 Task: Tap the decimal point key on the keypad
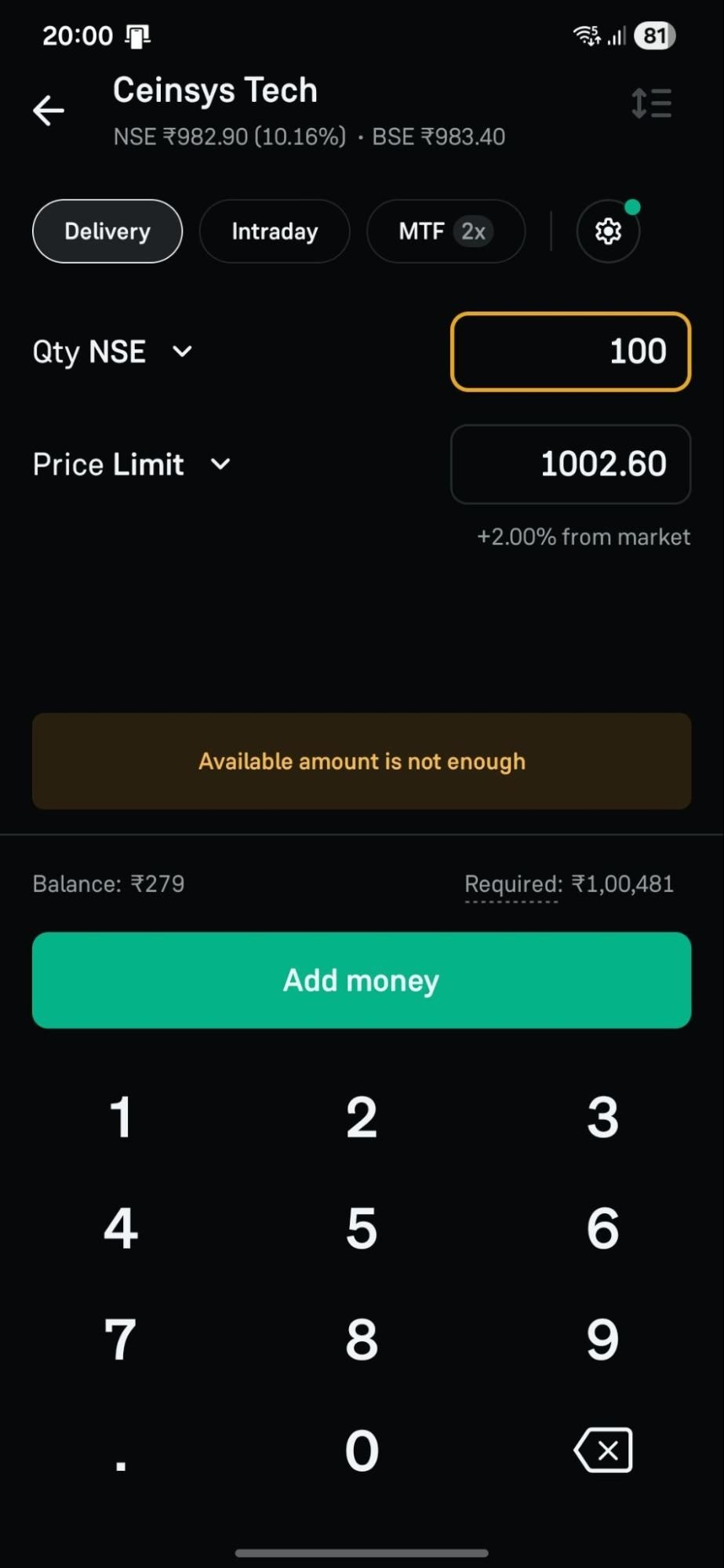coord(120,1450)
